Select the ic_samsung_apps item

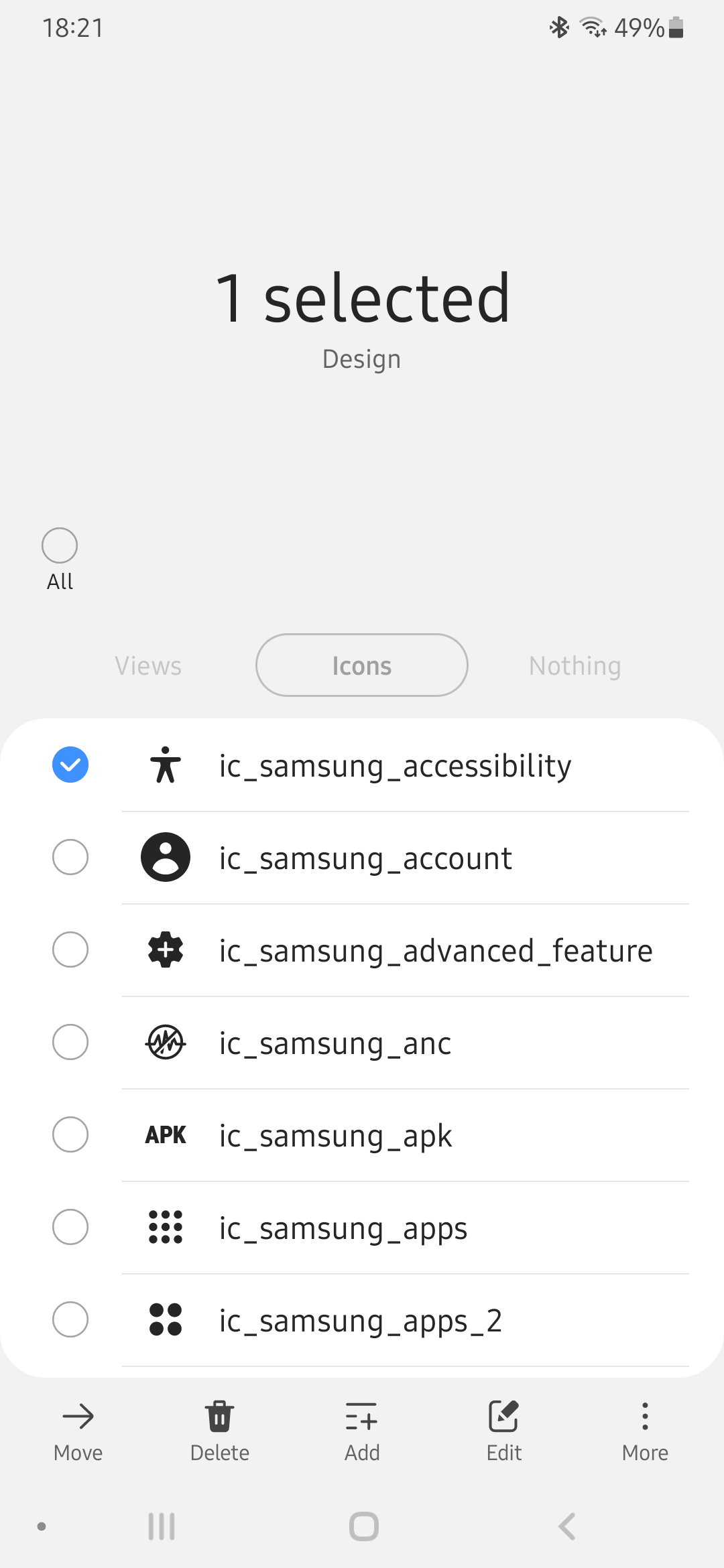click(70, 1227)
